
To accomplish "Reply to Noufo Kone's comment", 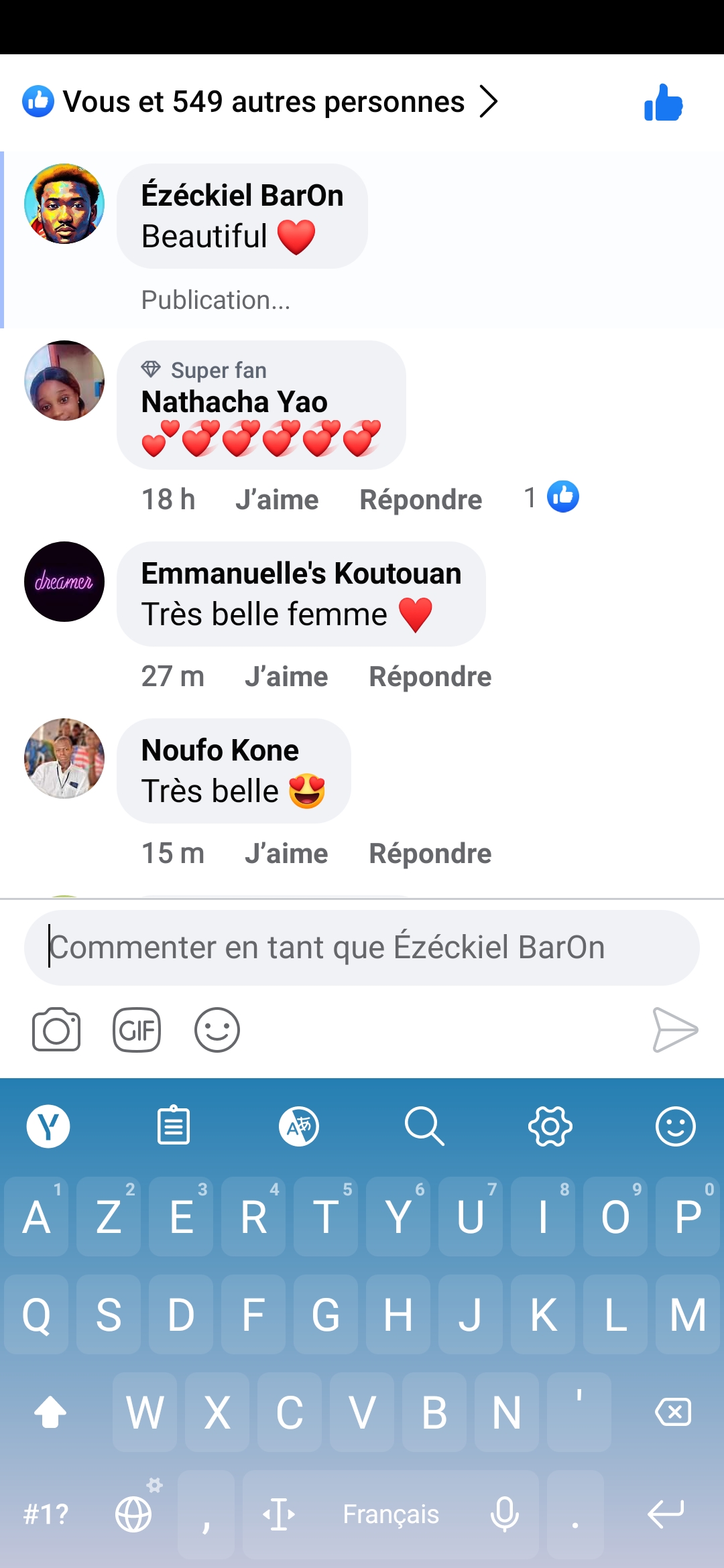I will click(x=430, y=854).
